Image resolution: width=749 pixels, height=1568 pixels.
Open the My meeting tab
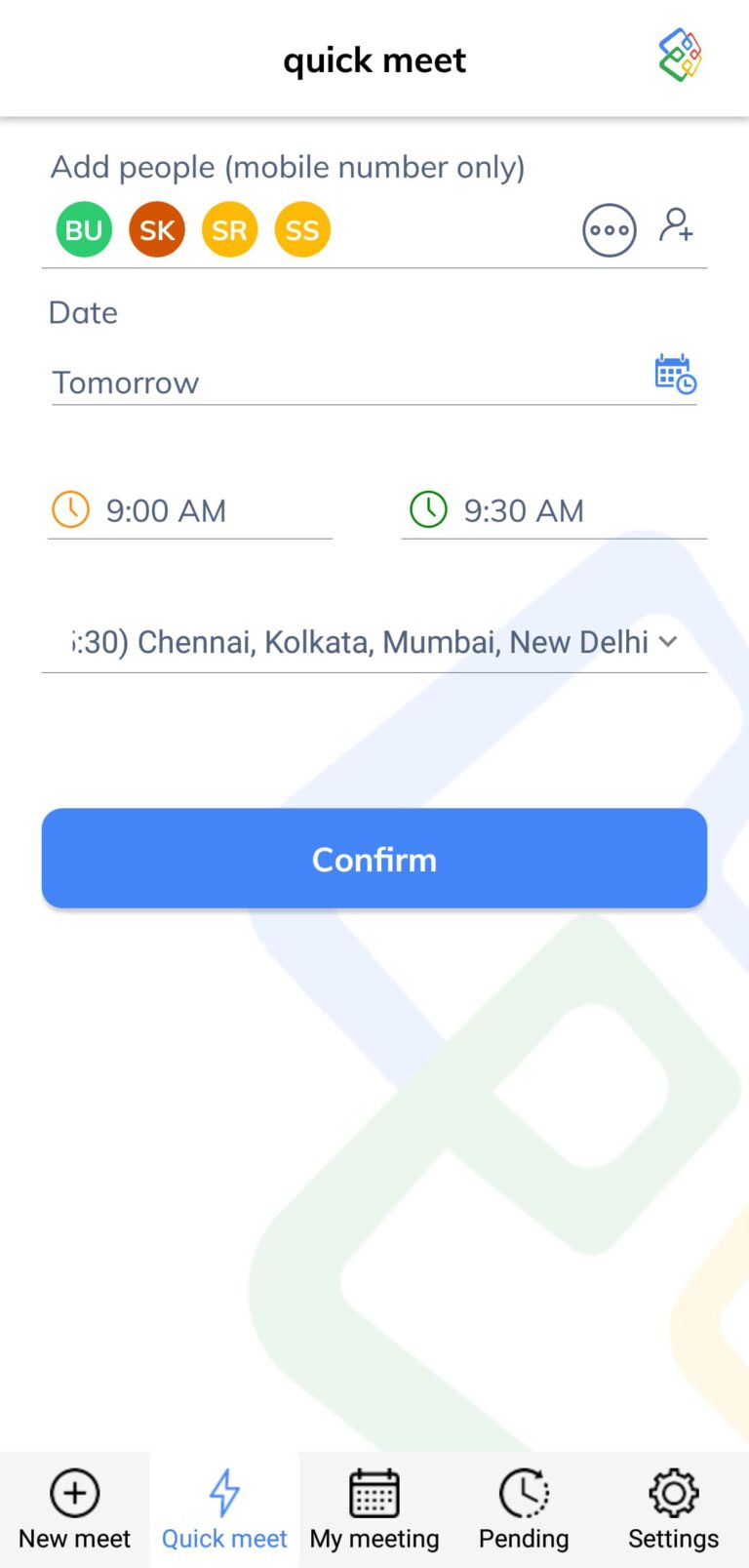tap(374, 1509)
